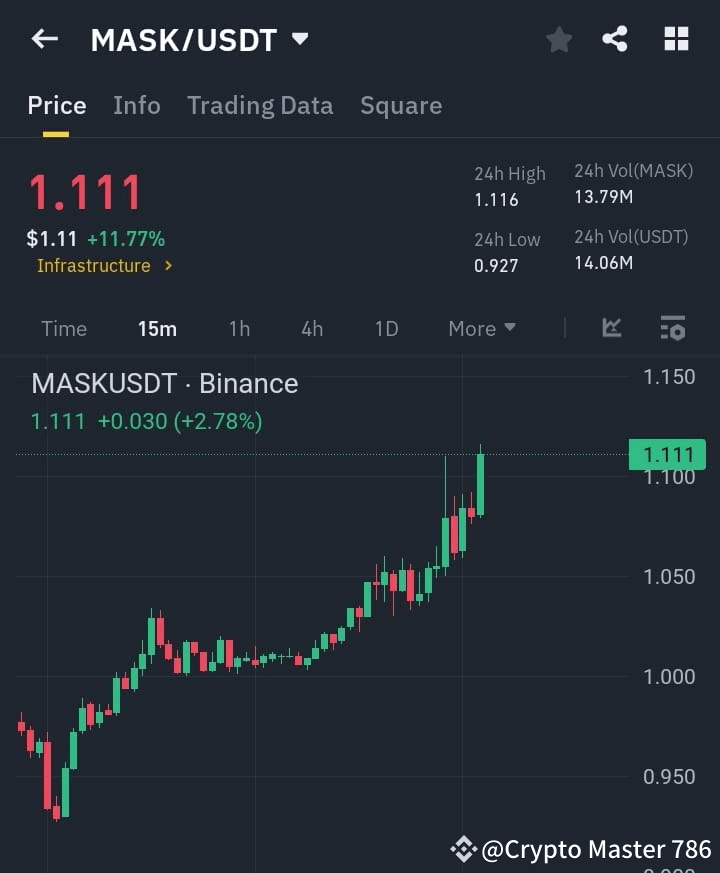
Task: Open the MASK/USDT pair selector dropdown
Action: [x=299, y=39]
